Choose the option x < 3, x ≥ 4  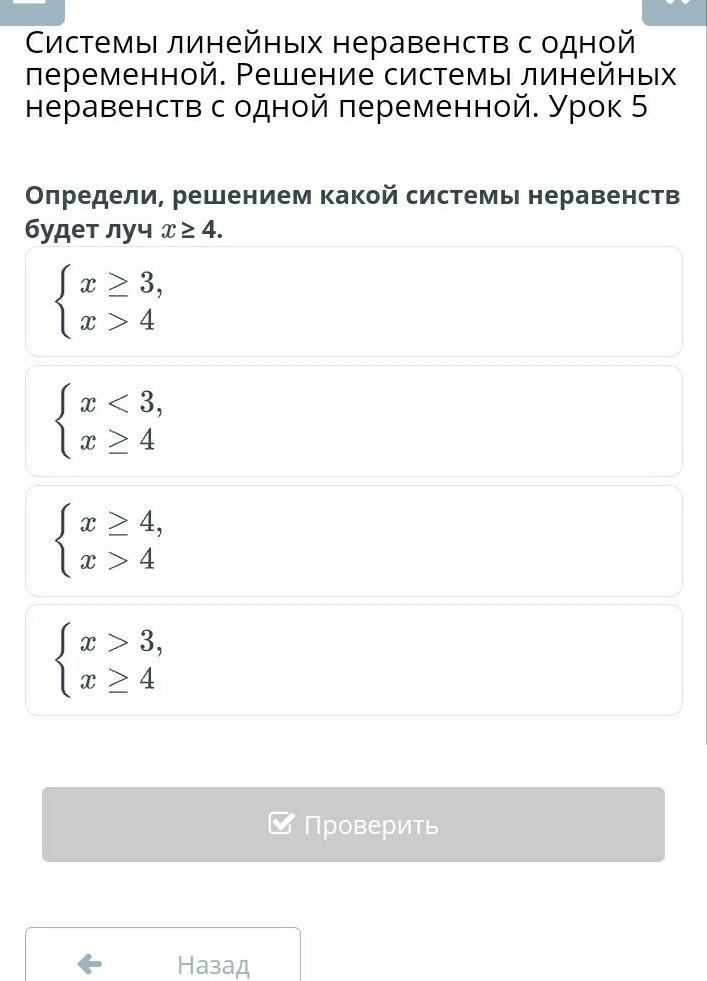354,421
